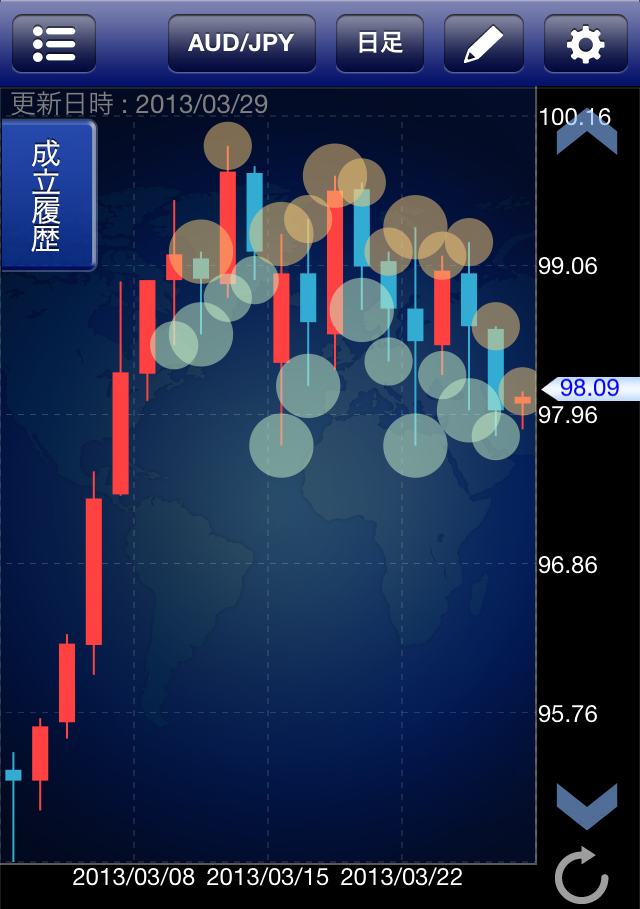This screenshot has width=640, height=909.
Task: Open the 成立履歴 side tab
Action: point(47,195)
